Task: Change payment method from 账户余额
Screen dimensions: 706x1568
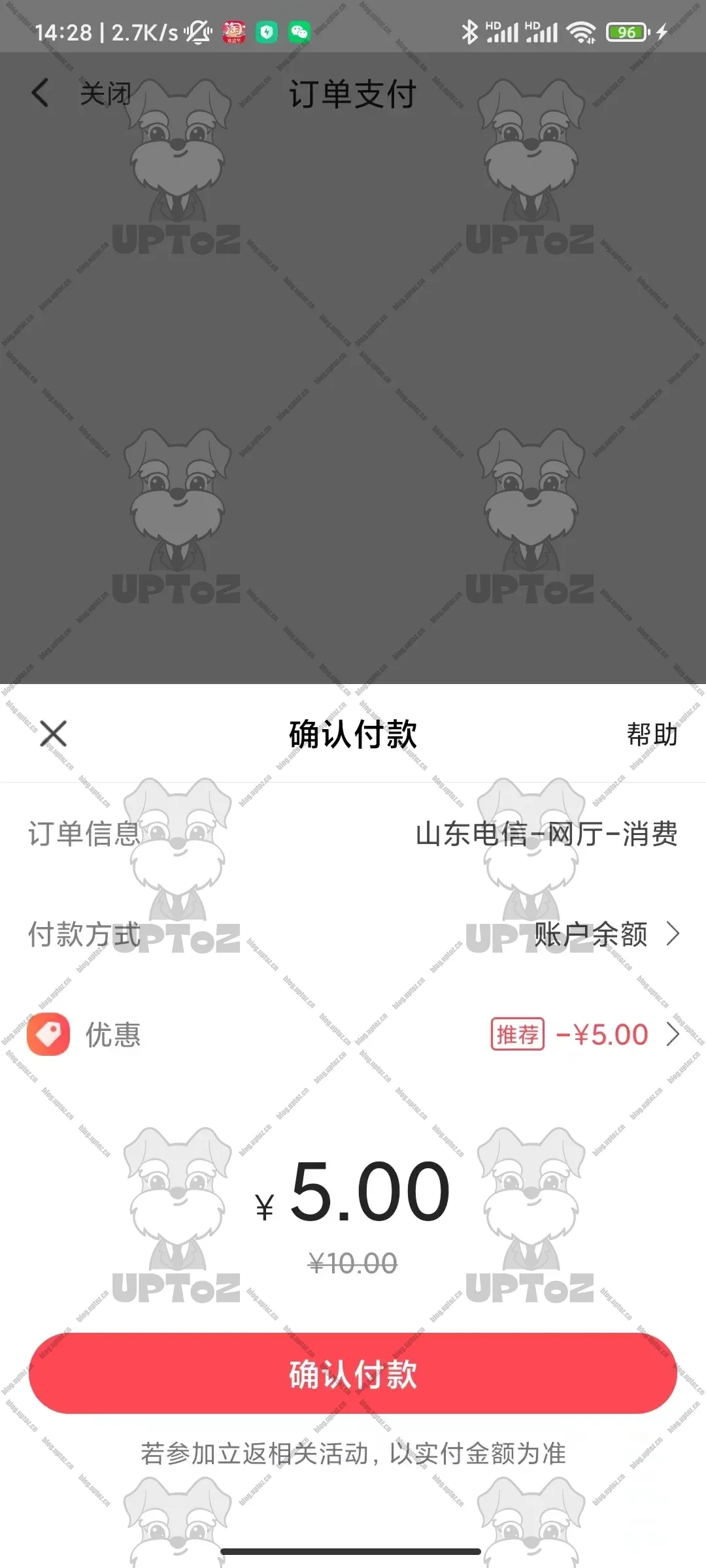Action: [x=605, y=934]
